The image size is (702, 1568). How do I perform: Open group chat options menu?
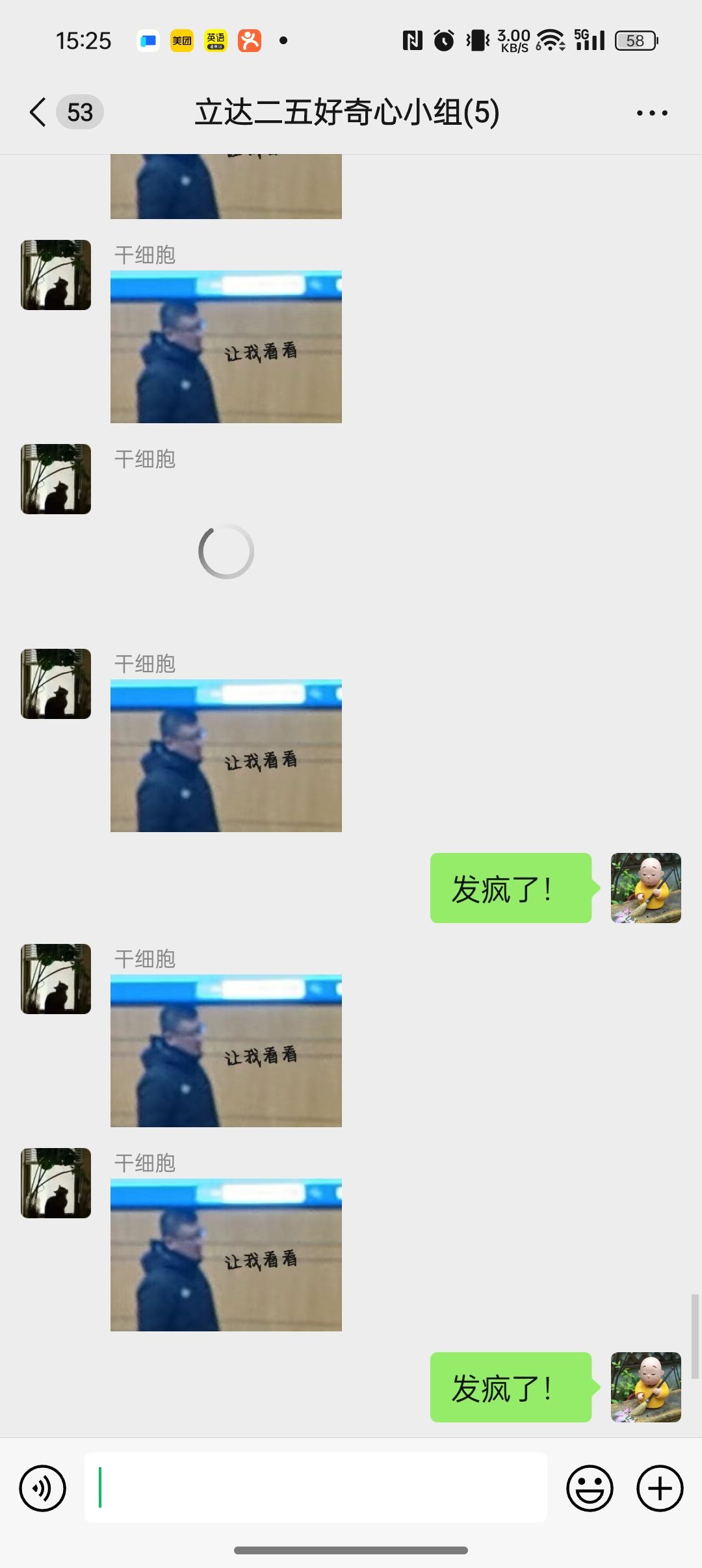pyautogui.click(x=651, y=113)
